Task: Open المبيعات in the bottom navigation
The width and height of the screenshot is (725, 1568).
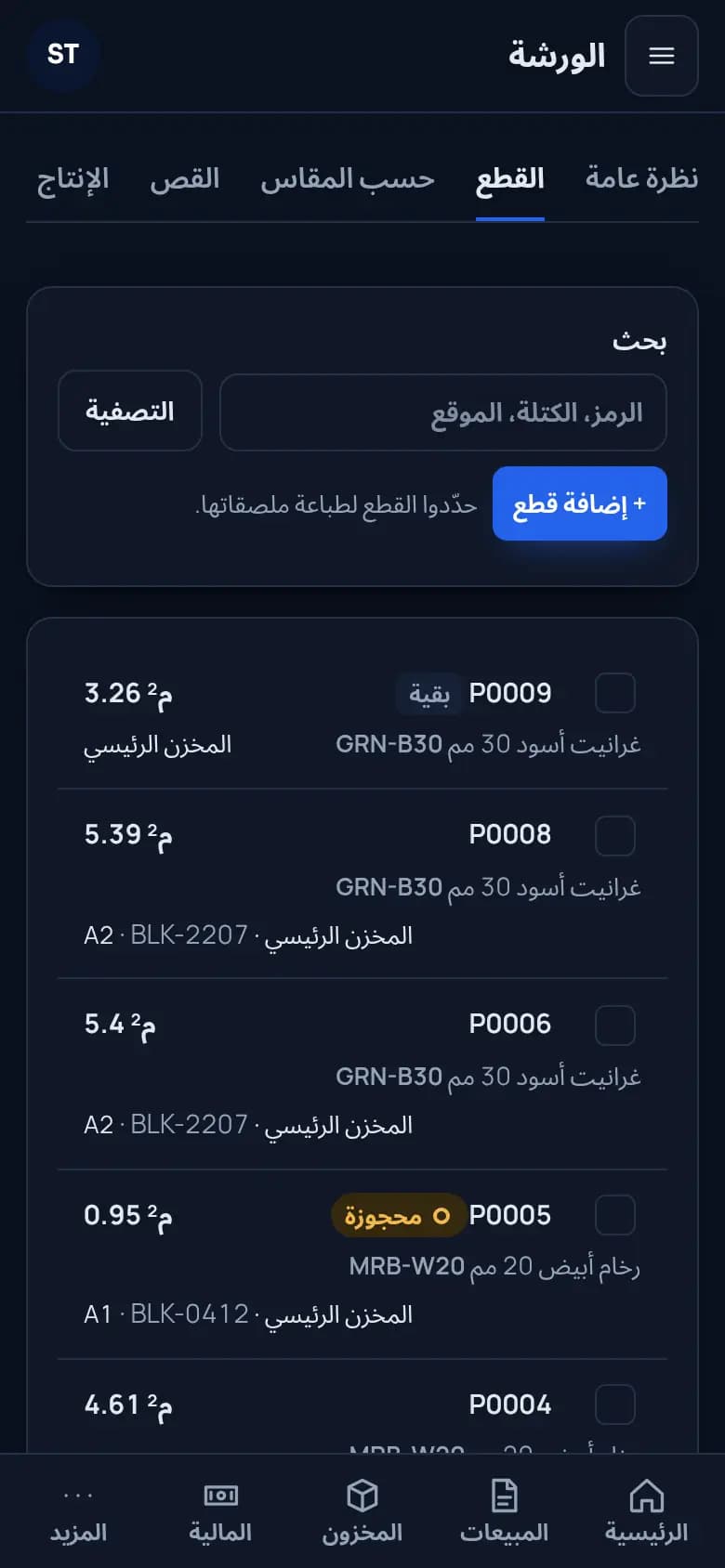Action: (504, 1511)
